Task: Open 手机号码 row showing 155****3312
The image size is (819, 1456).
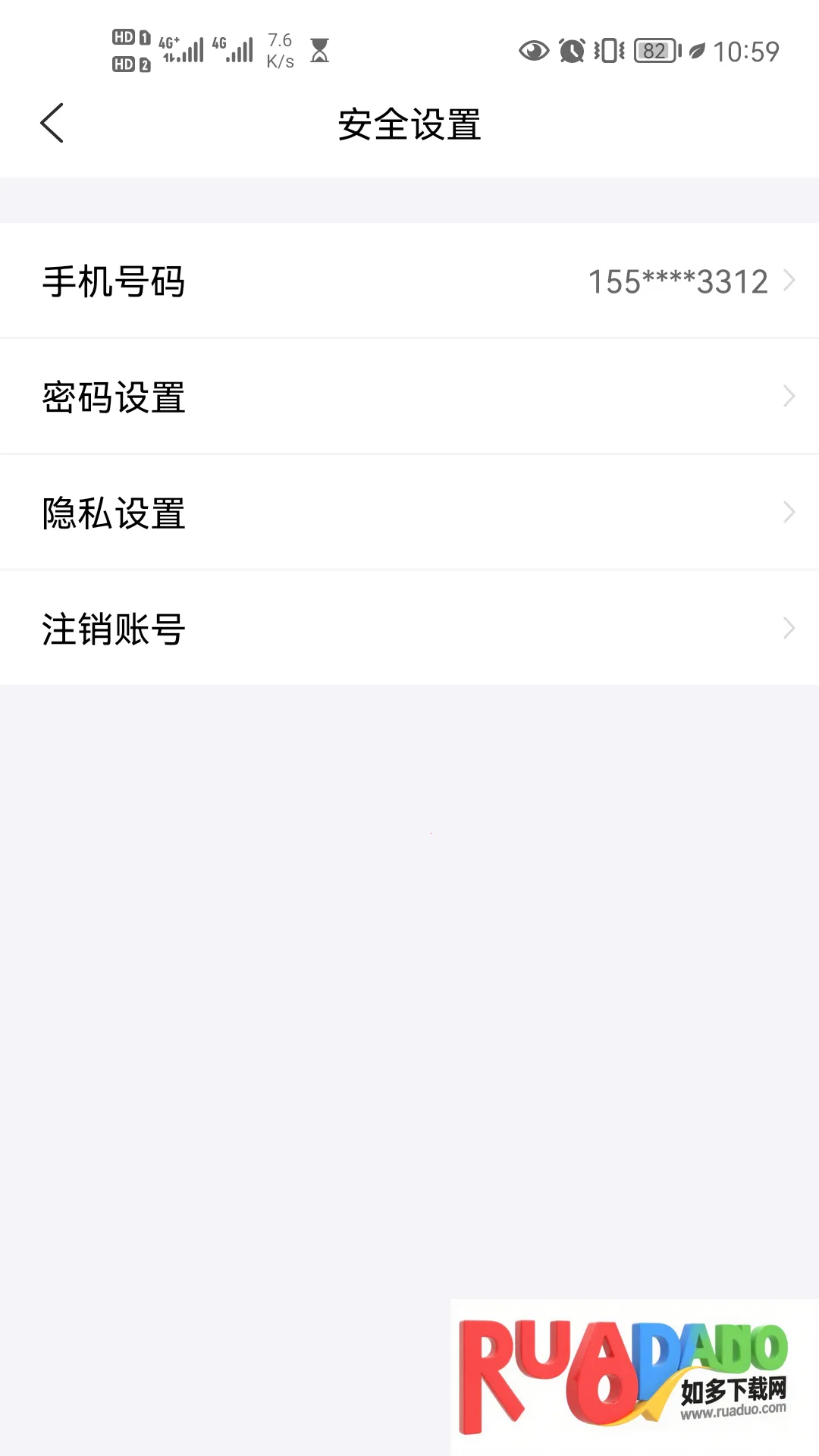Action: [409, 281]
